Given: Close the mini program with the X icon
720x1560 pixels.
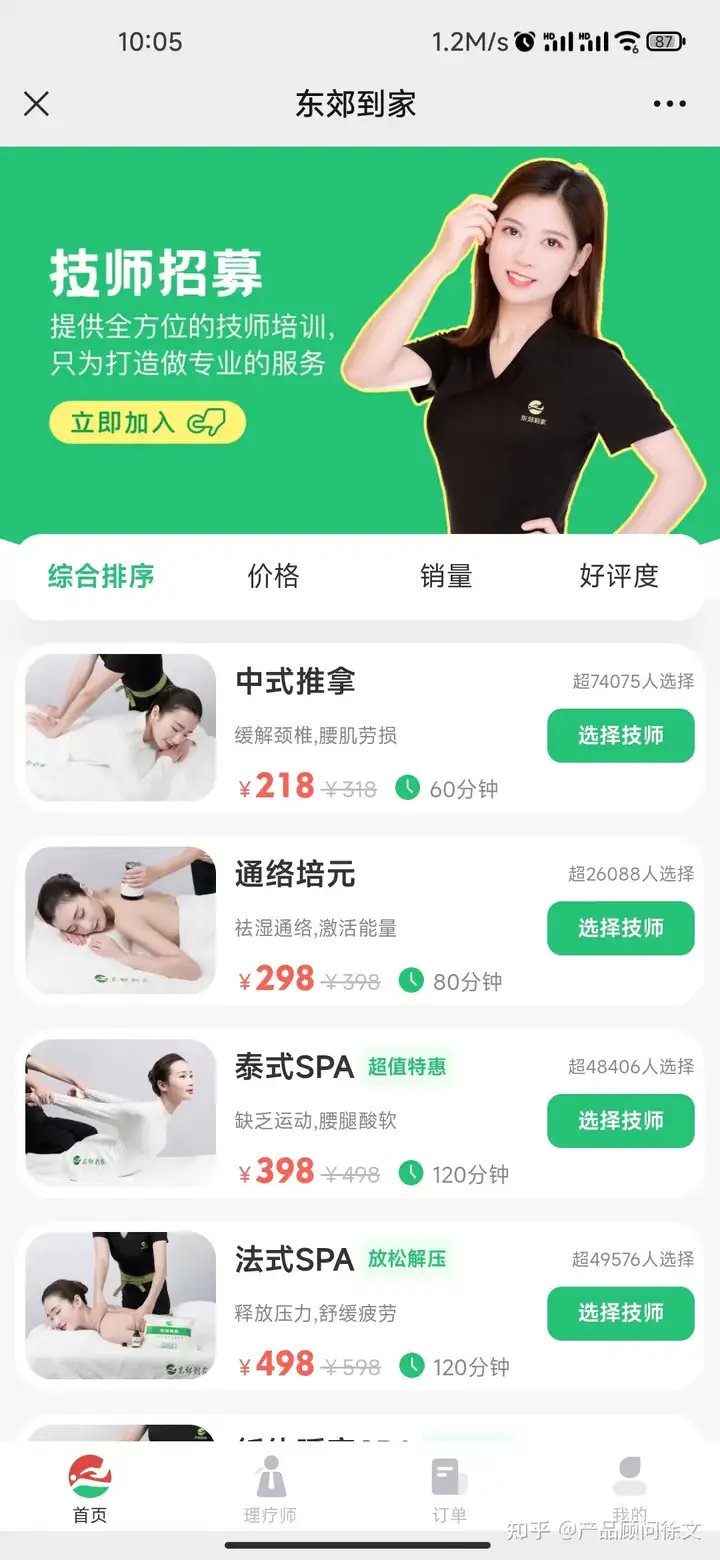Looking at the screenshot, I should point(36,103).
